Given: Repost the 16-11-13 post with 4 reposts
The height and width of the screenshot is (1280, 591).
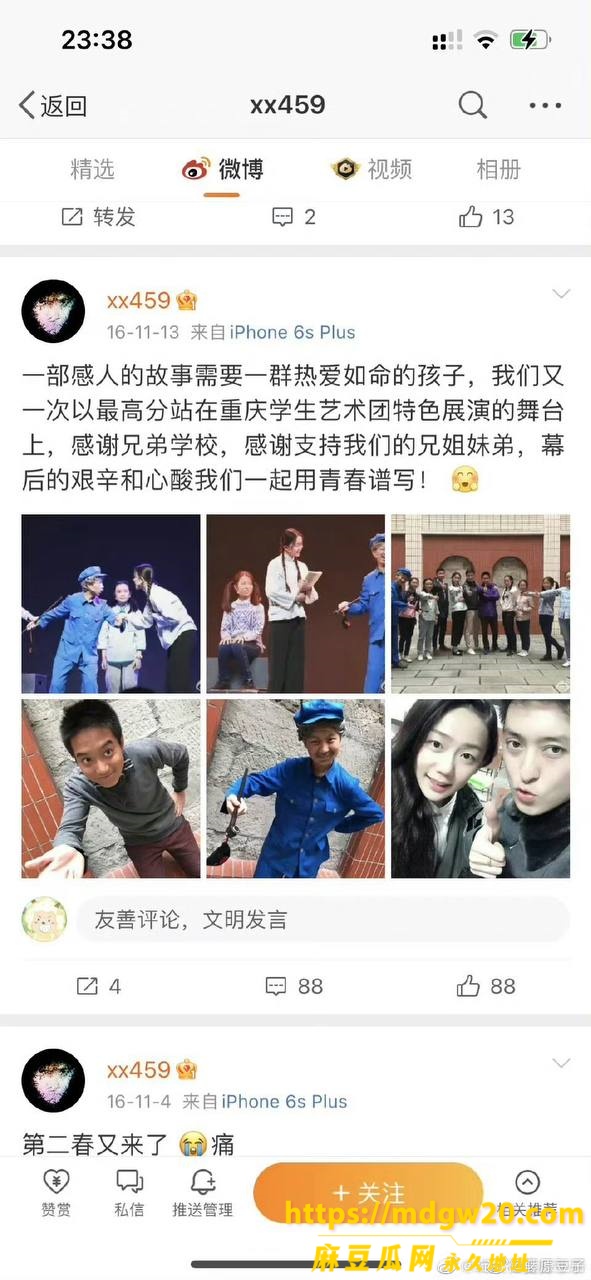Looking at the screenshot, I should coord(99,986).
